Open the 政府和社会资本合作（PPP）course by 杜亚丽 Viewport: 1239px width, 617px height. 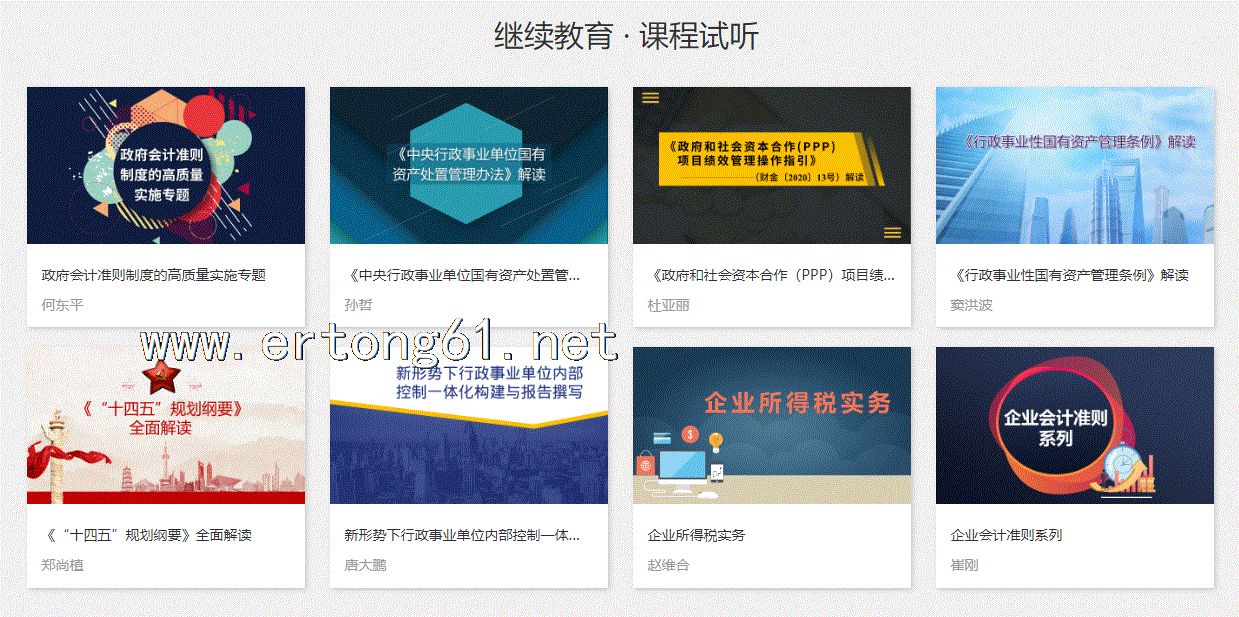pos(771,166)
